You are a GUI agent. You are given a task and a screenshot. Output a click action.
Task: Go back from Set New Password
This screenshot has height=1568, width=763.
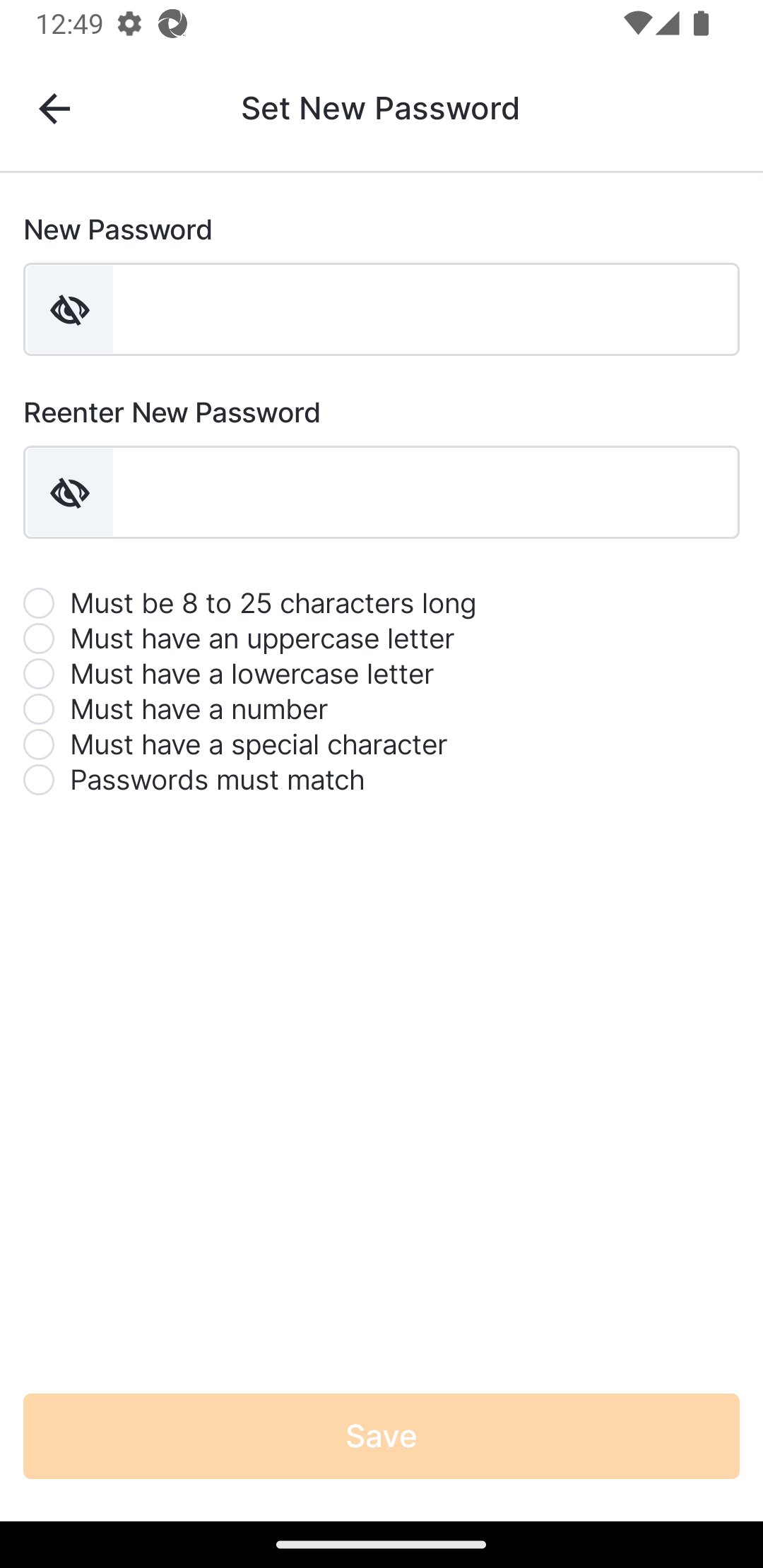pos(54,109)
